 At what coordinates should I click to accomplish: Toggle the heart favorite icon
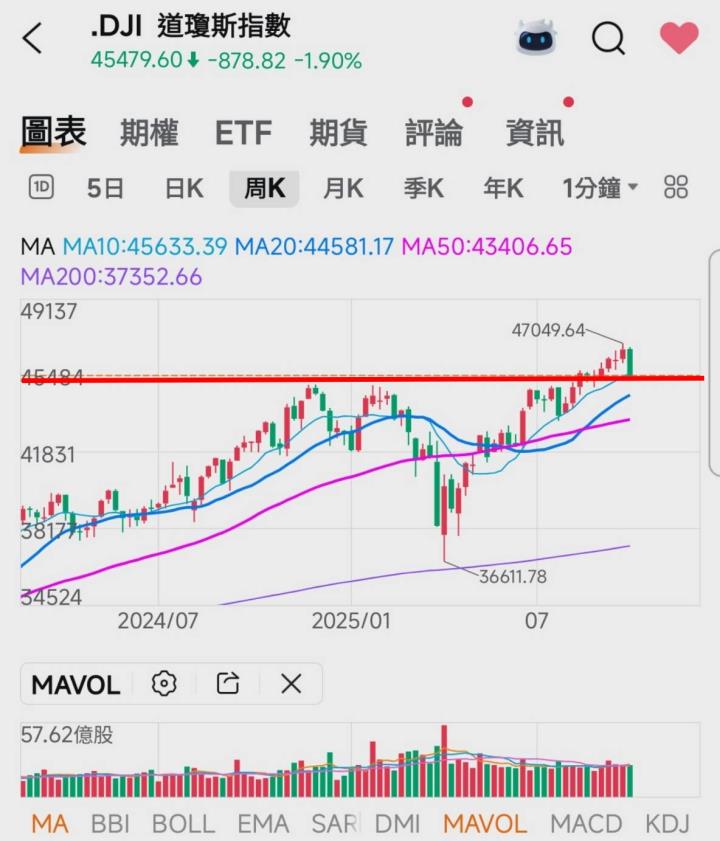[679, 39]
